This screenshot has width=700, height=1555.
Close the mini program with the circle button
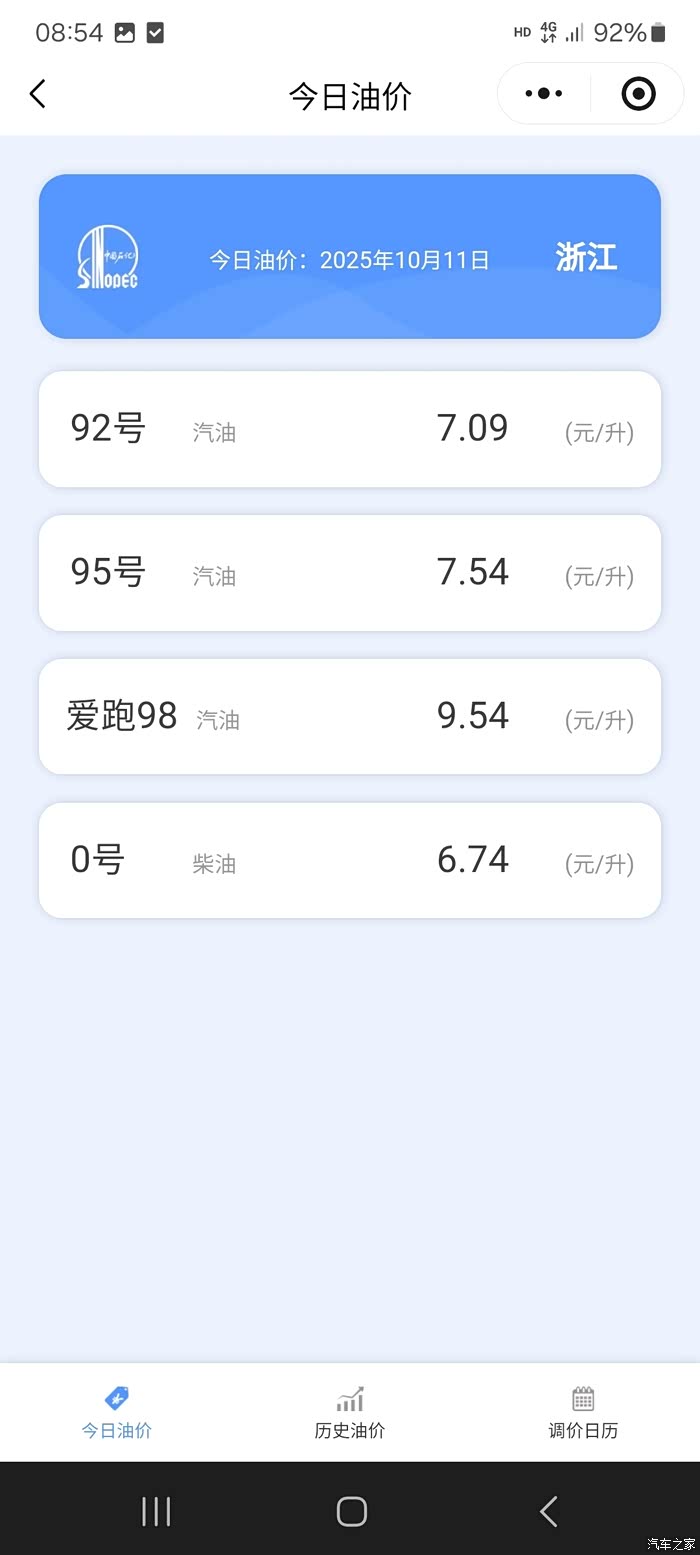click(638, 94)
